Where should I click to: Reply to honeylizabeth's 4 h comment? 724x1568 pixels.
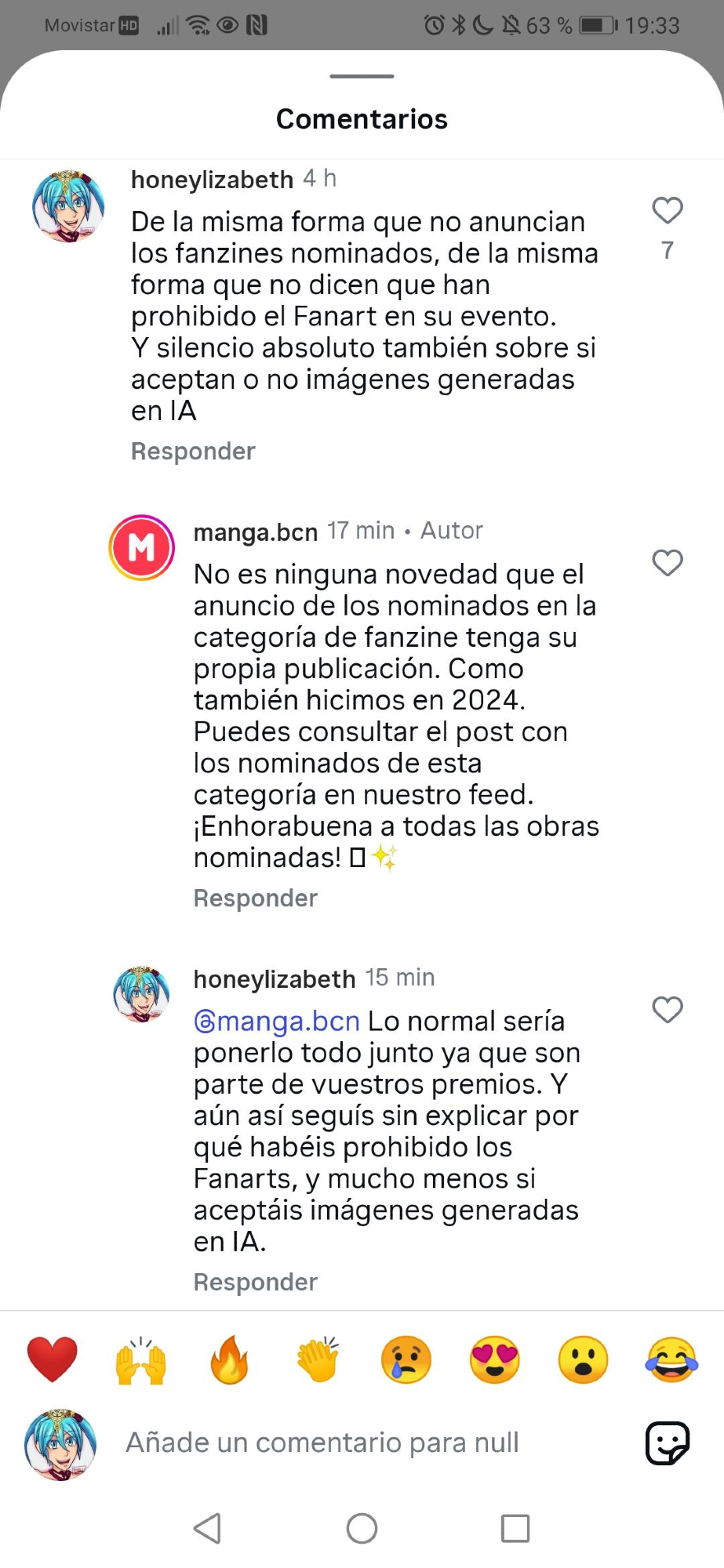point(193,452)
